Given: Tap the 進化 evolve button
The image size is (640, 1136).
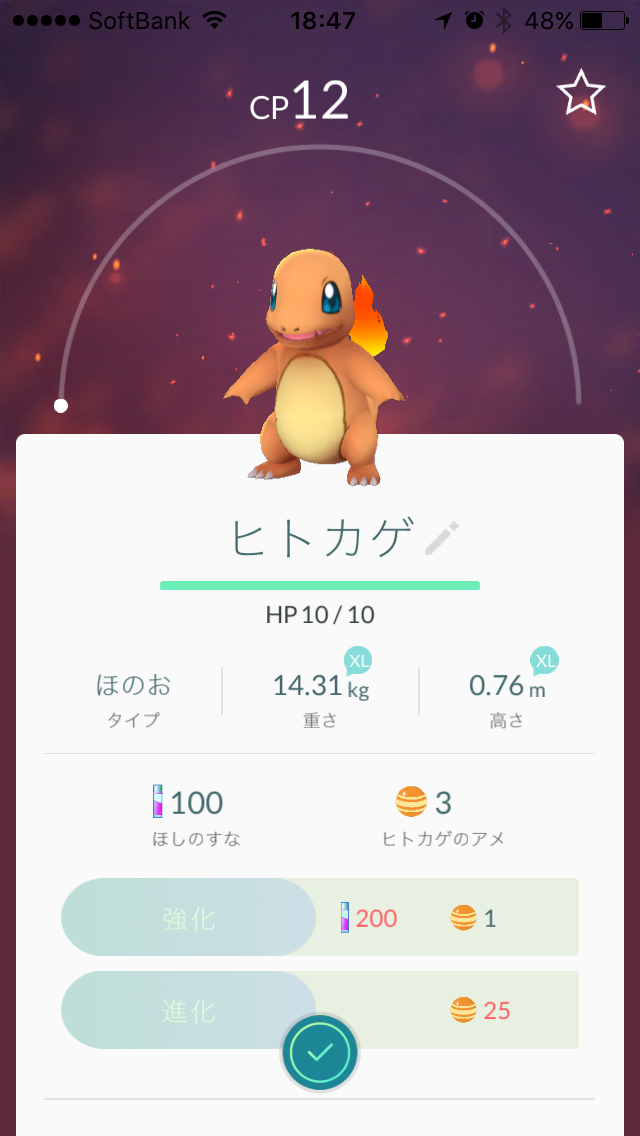Looking at the screenshot, I should click(x=188, y=1010).
